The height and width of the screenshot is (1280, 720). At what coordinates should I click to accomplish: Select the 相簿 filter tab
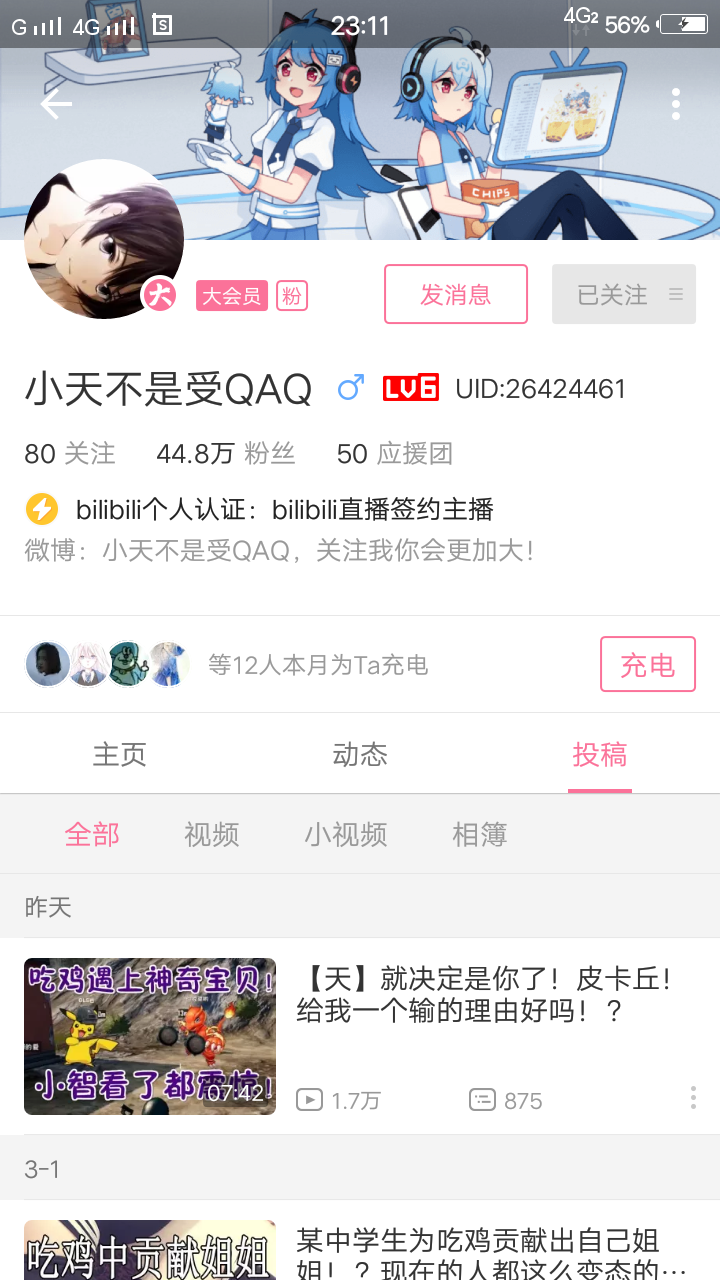[479, 835]
